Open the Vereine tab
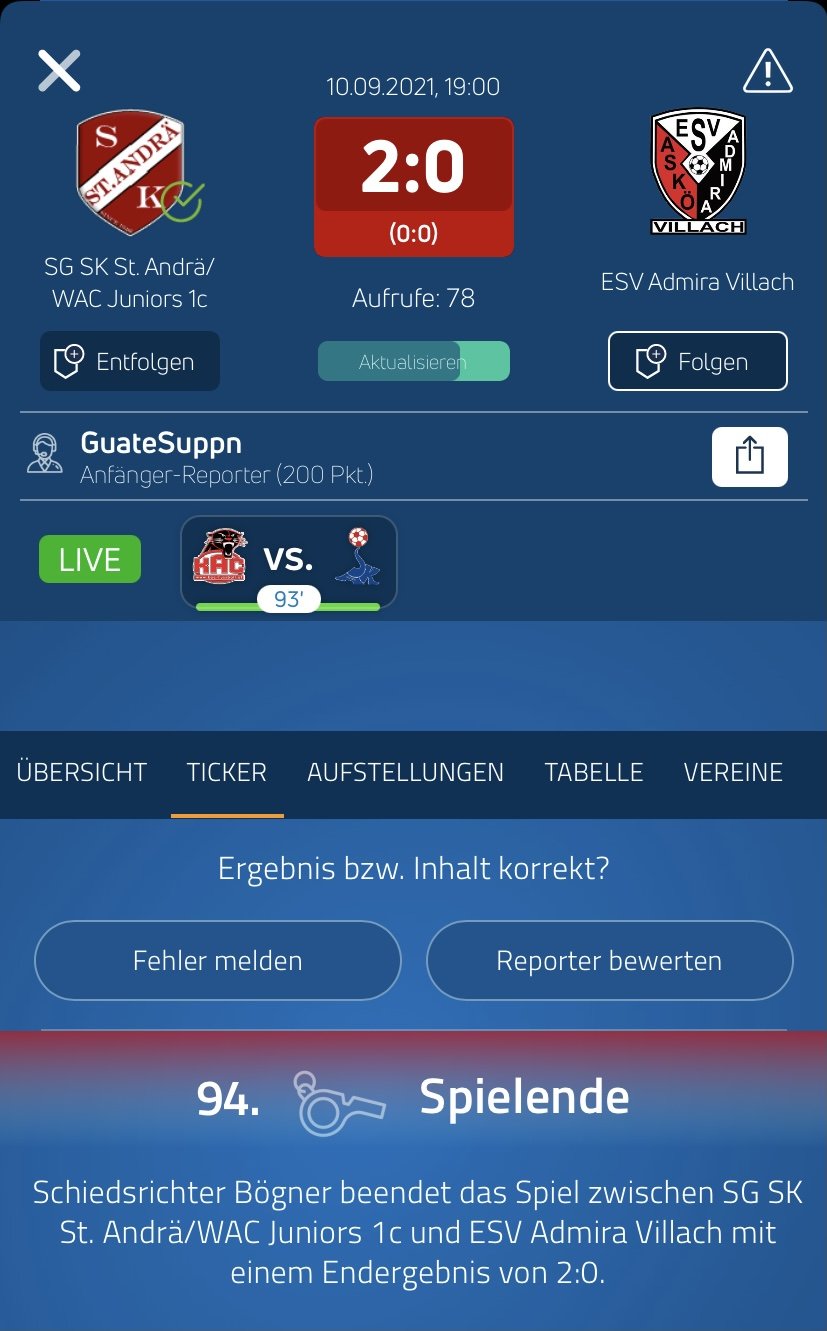This screenshot has height=1331, width=827. coord(733,772)
